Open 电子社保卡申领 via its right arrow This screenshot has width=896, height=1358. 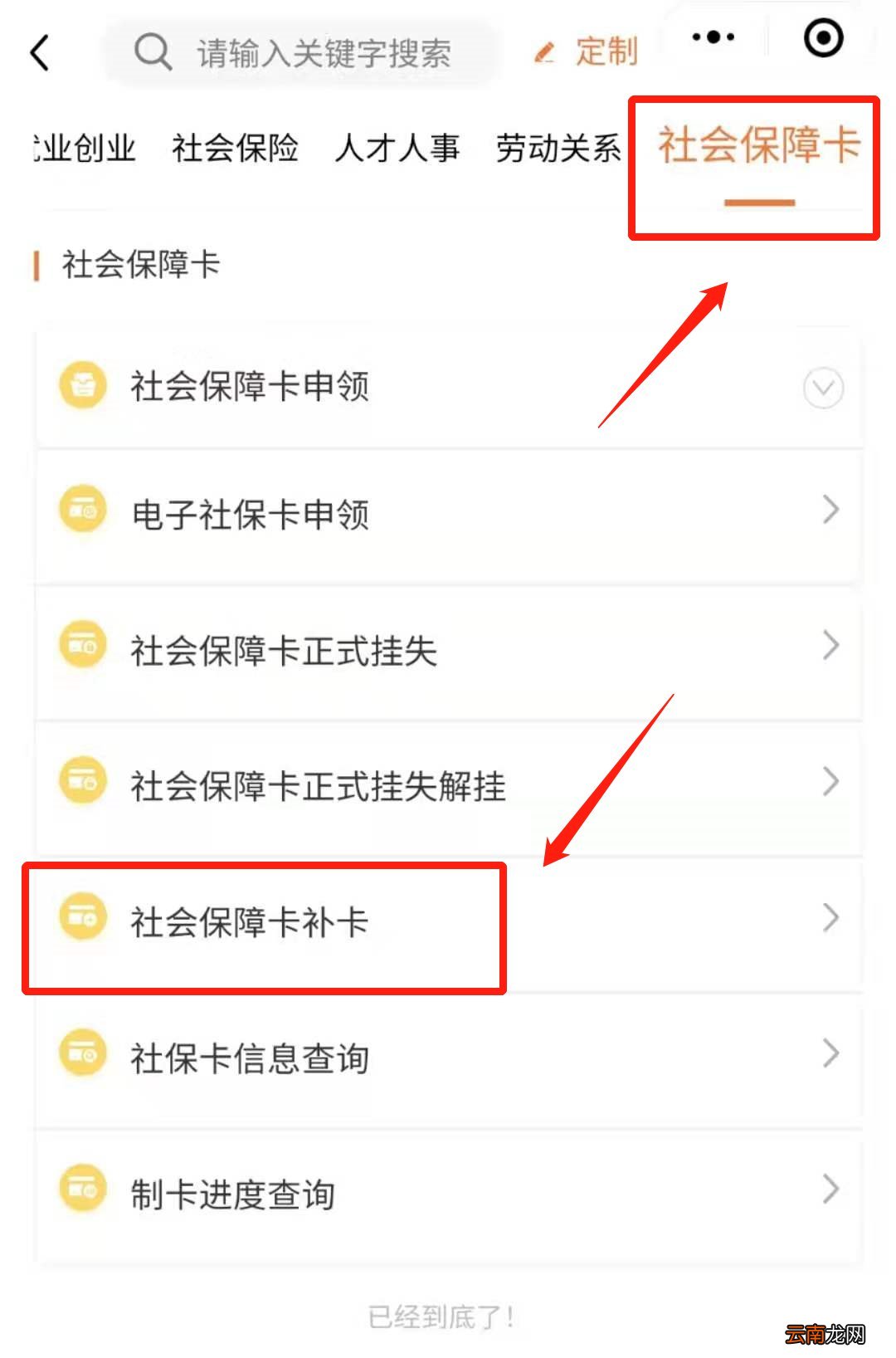pyautogui.click(x=830, y=510)
